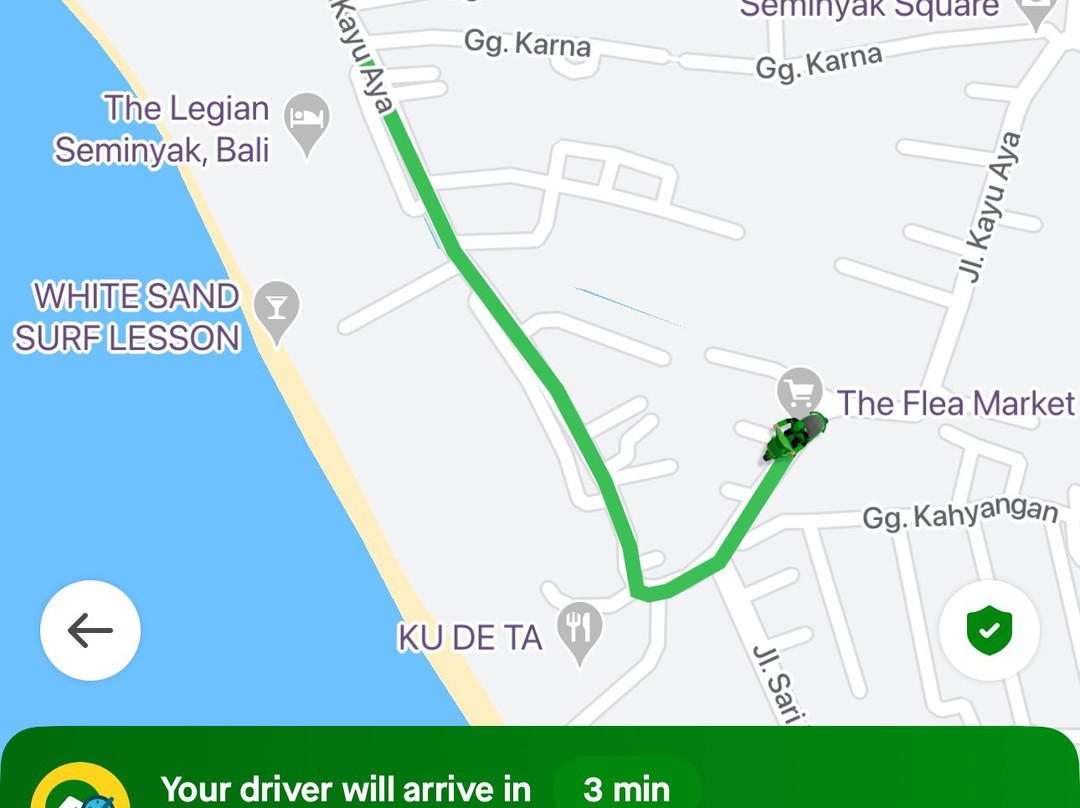Open The Legian Seminyak hotel pin

click(x=307, y=120)
